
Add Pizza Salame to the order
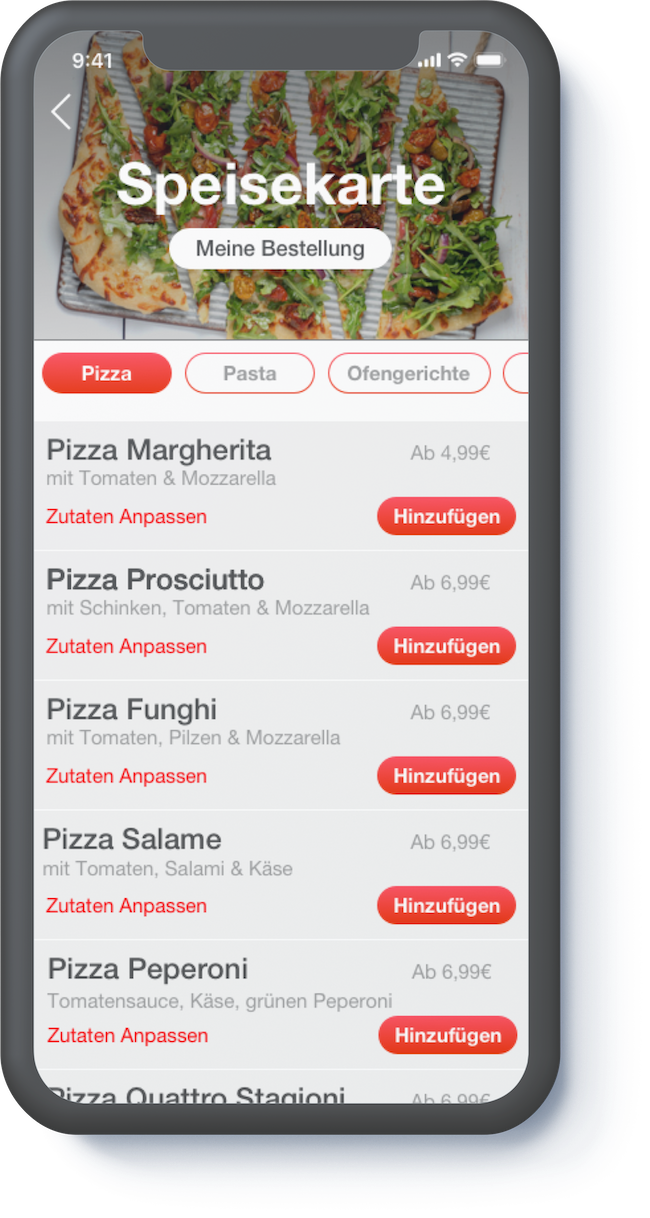[x=446, y=906]
